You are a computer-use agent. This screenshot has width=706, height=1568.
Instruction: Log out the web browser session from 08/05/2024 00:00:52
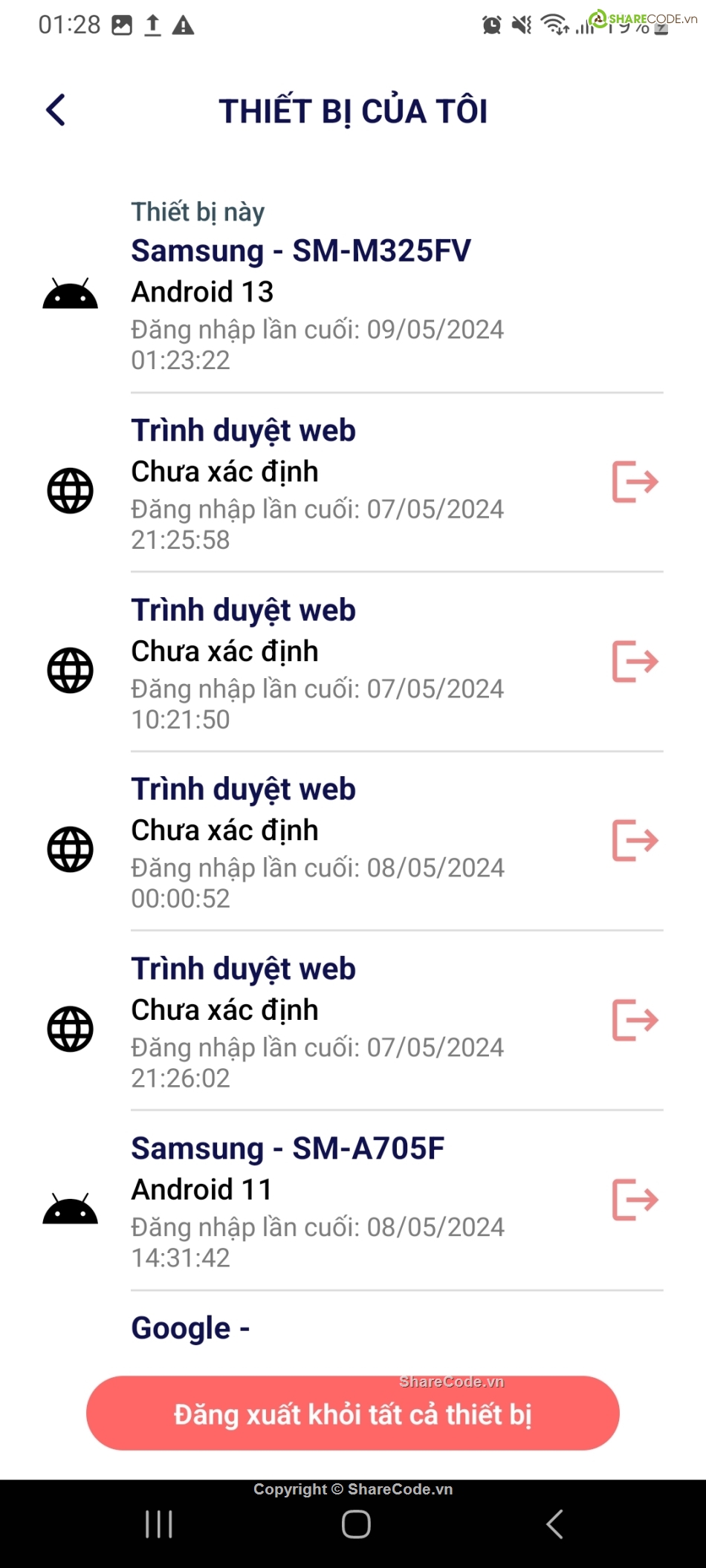(x=635, y=841)
